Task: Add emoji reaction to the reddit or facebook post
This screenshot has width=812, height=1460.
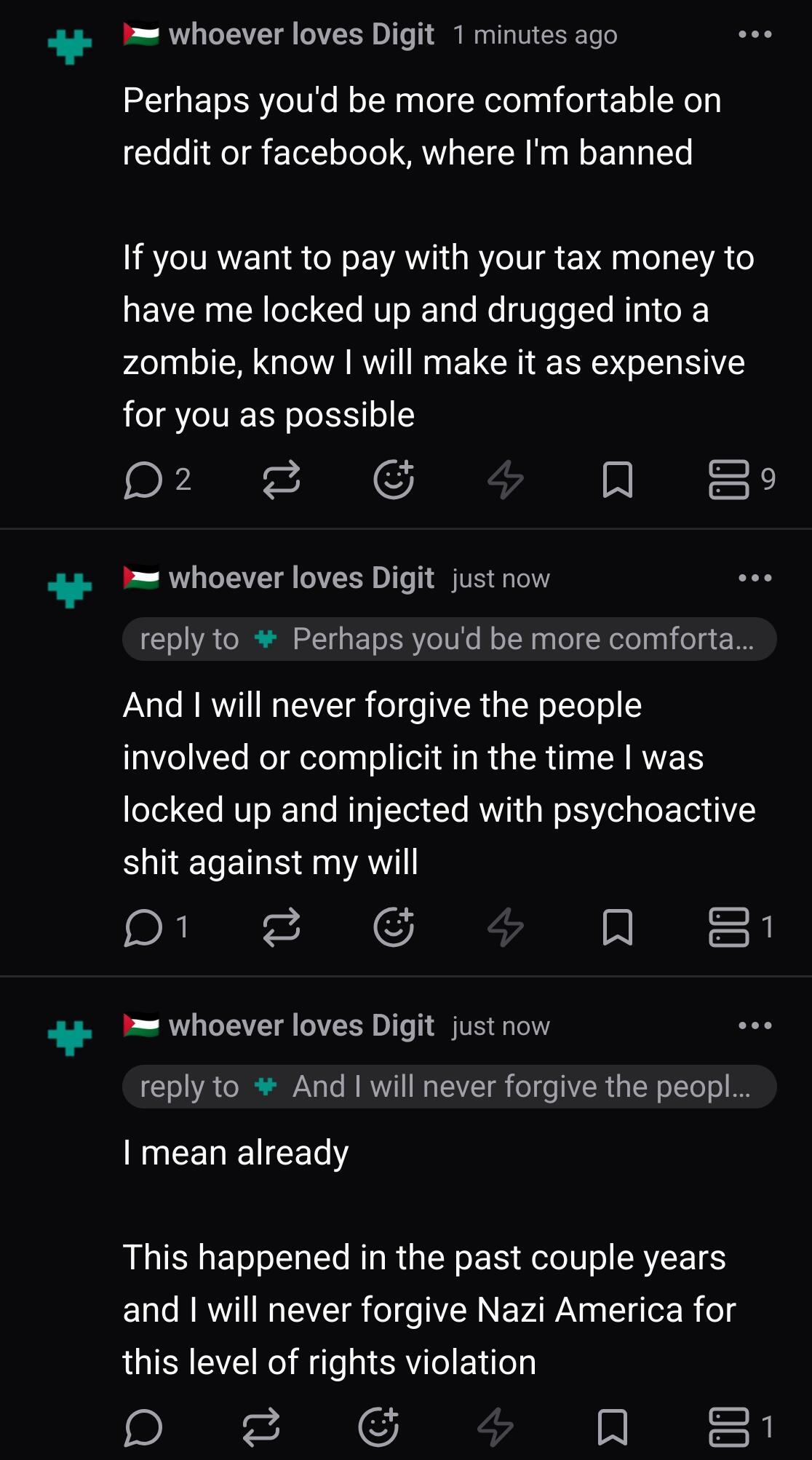Action: click(394, 480)
